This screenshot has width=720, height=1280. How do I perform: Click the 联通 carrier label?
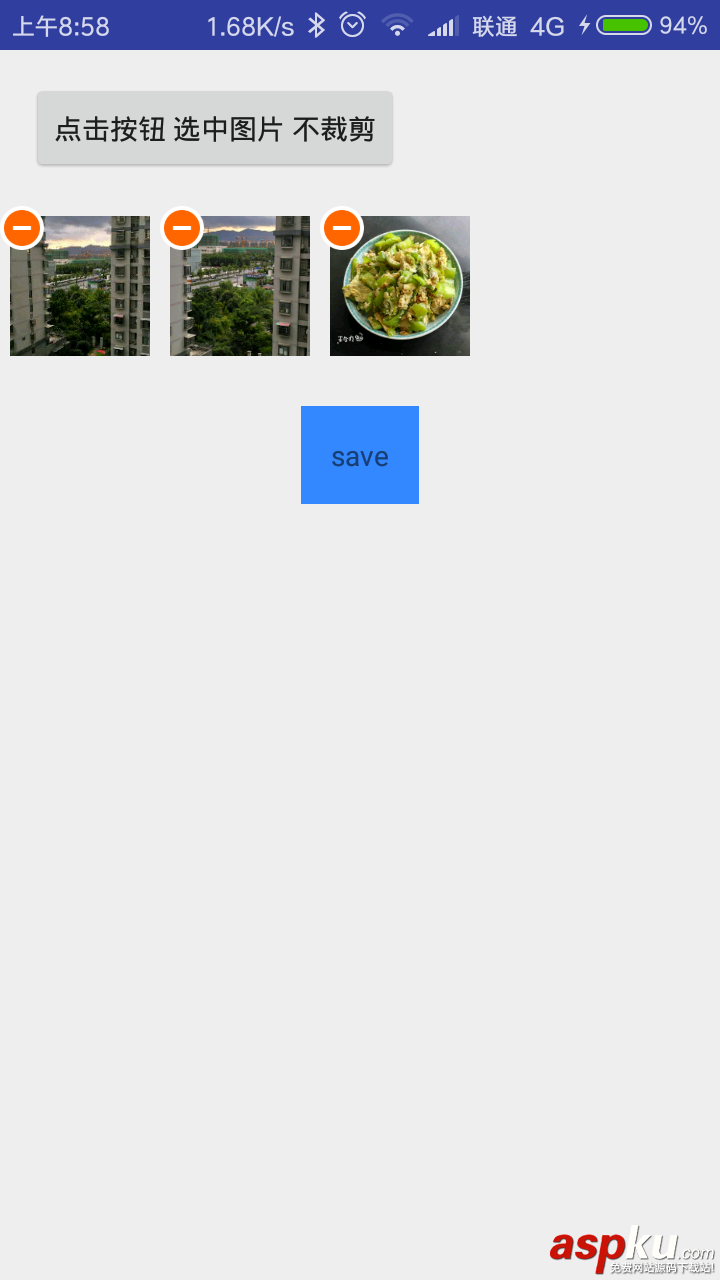pos(496,26)
